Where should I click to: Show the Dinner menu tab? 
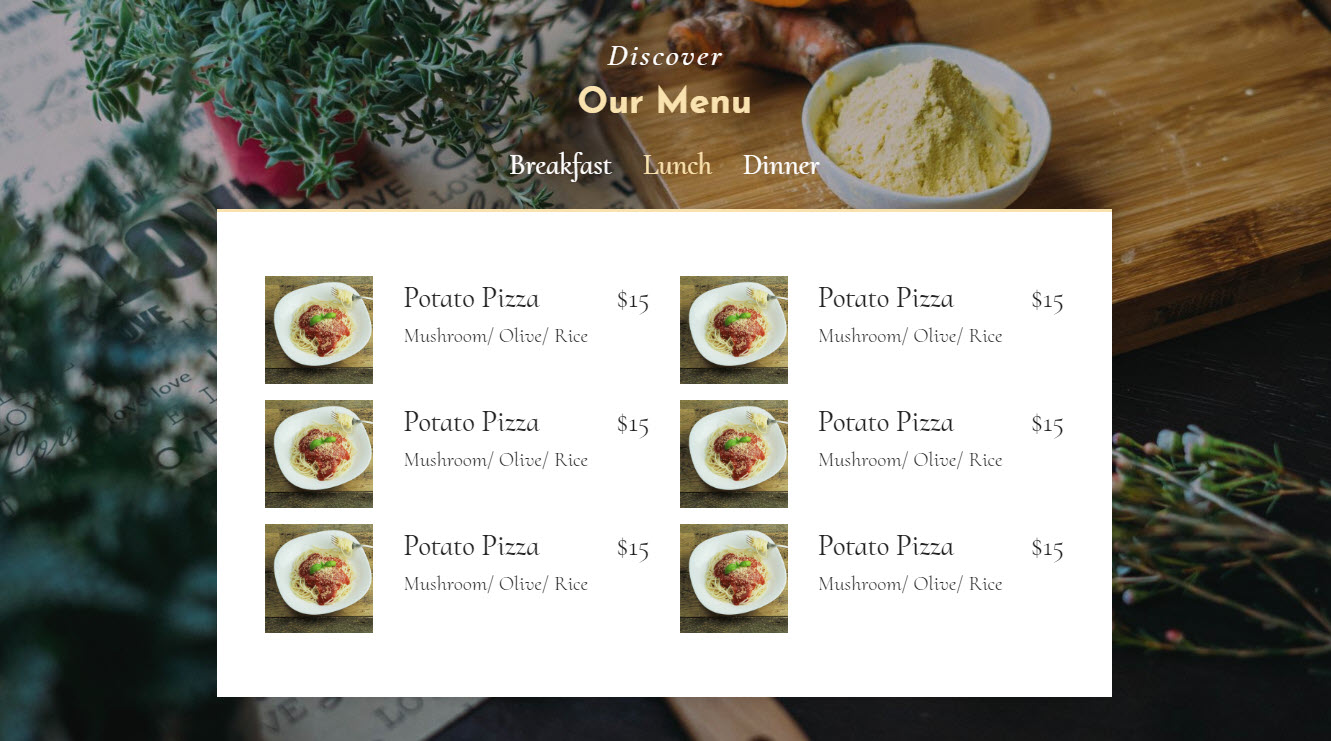point(780,166)
